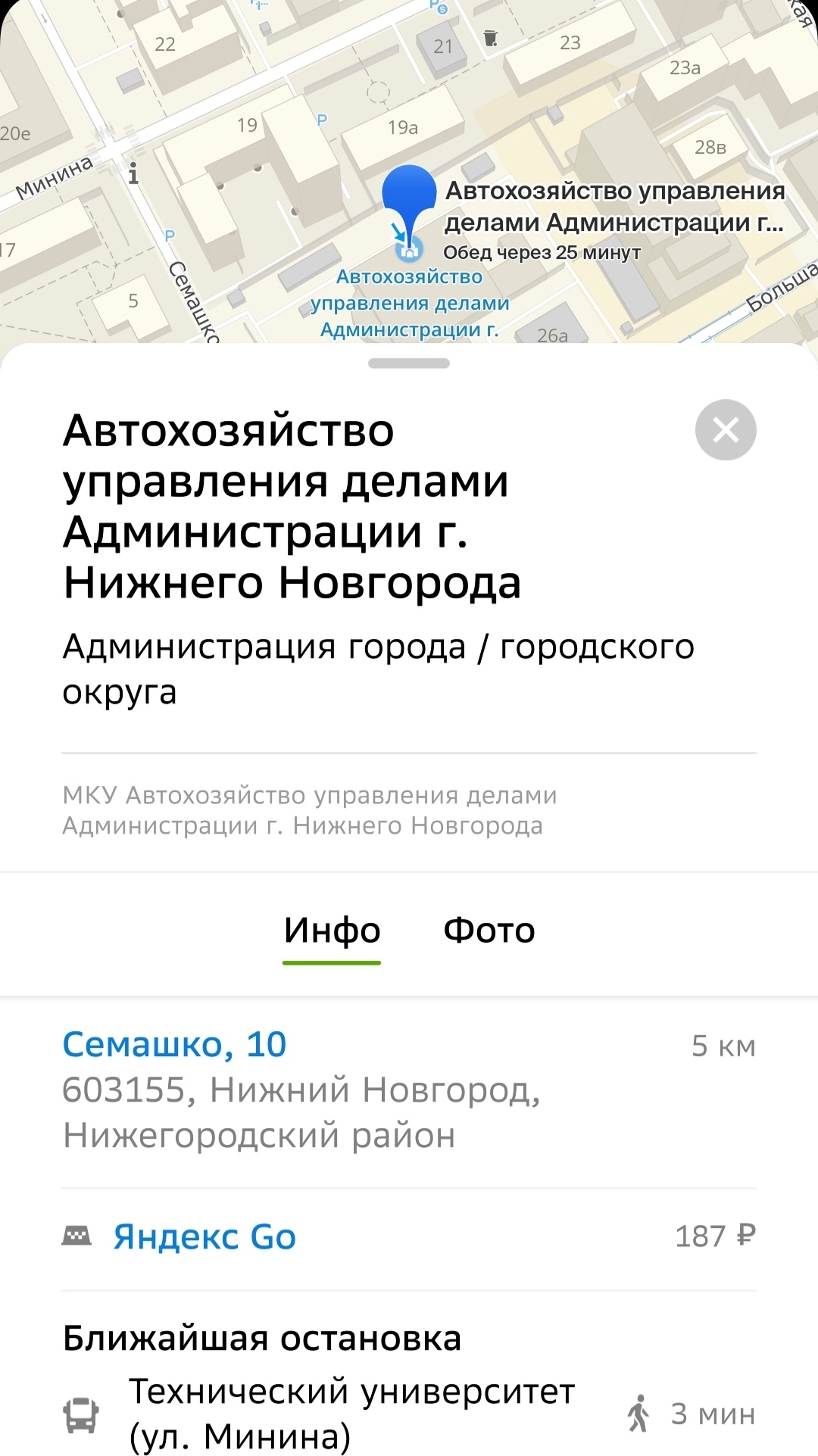Select the Инфо tab
Image resolution: width=818 pixels, height=1456 pixels.
coord(332,931)
